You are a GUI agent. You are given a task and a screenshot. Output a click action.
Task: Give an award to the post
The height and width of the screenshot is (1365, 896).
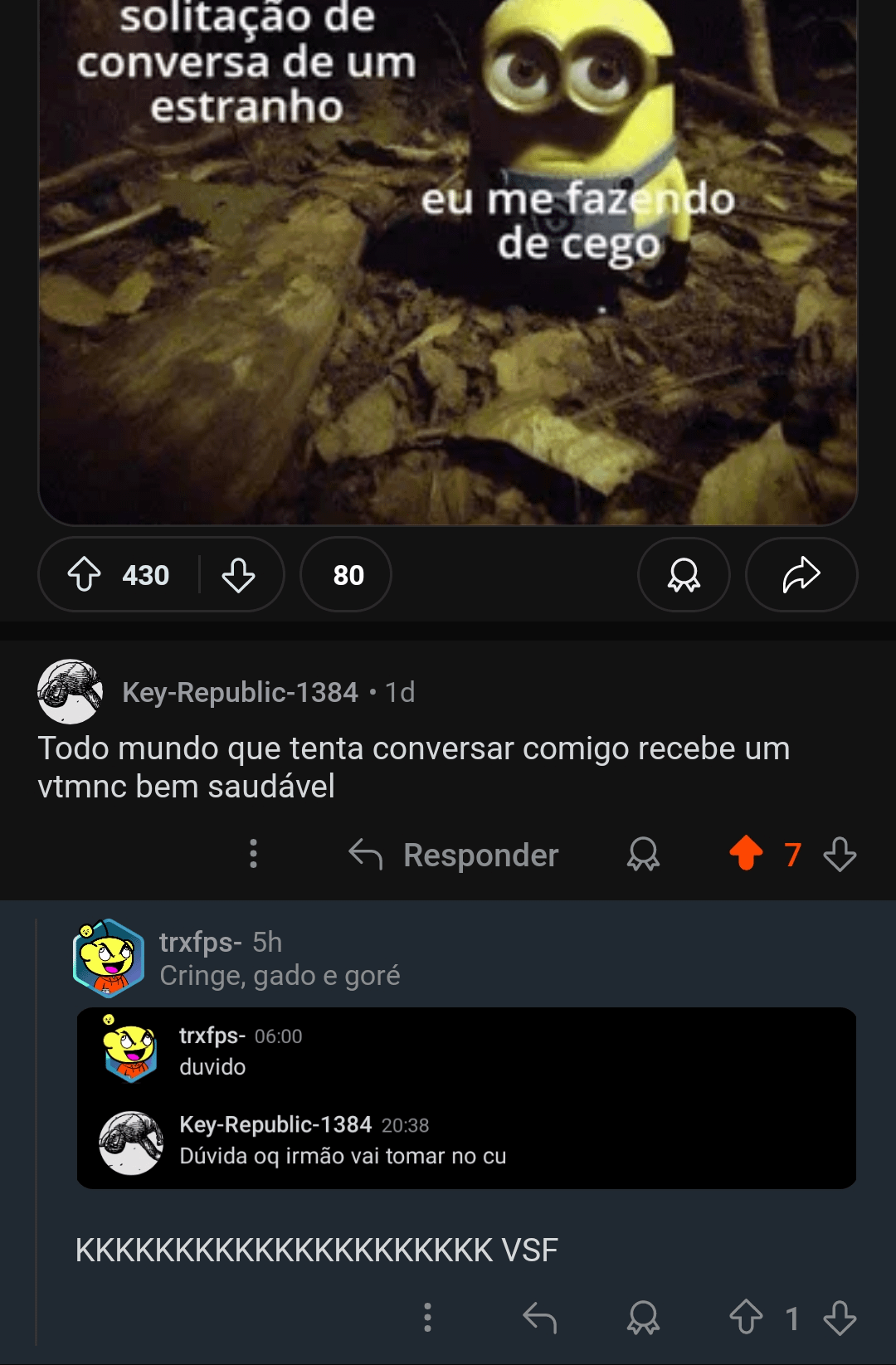(x=684, y=574)
